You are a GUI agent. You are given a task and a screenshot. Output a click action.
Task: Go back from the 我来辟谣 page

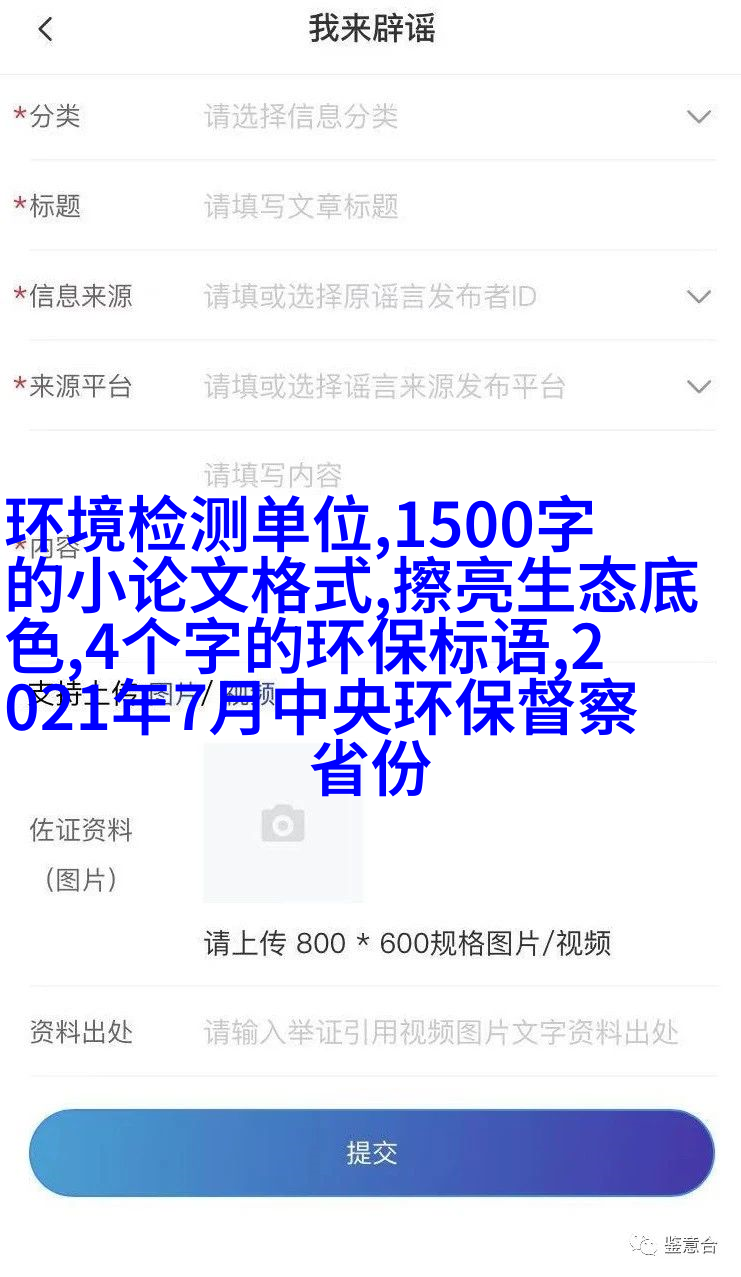point(45,30)
